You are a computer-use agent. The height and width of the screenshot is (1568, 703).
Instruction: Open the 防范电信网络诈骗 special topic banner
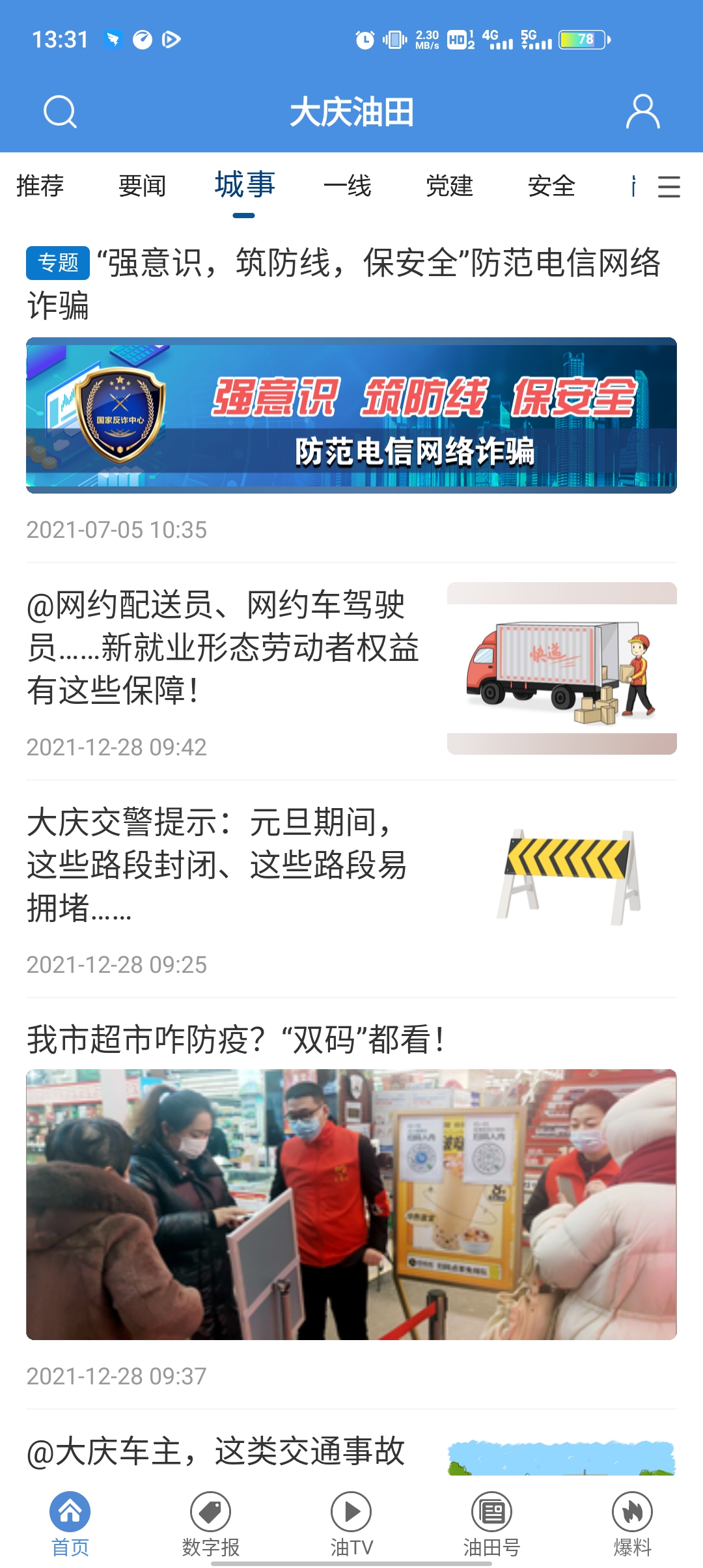pyautogui.click(x=351, y=415)
